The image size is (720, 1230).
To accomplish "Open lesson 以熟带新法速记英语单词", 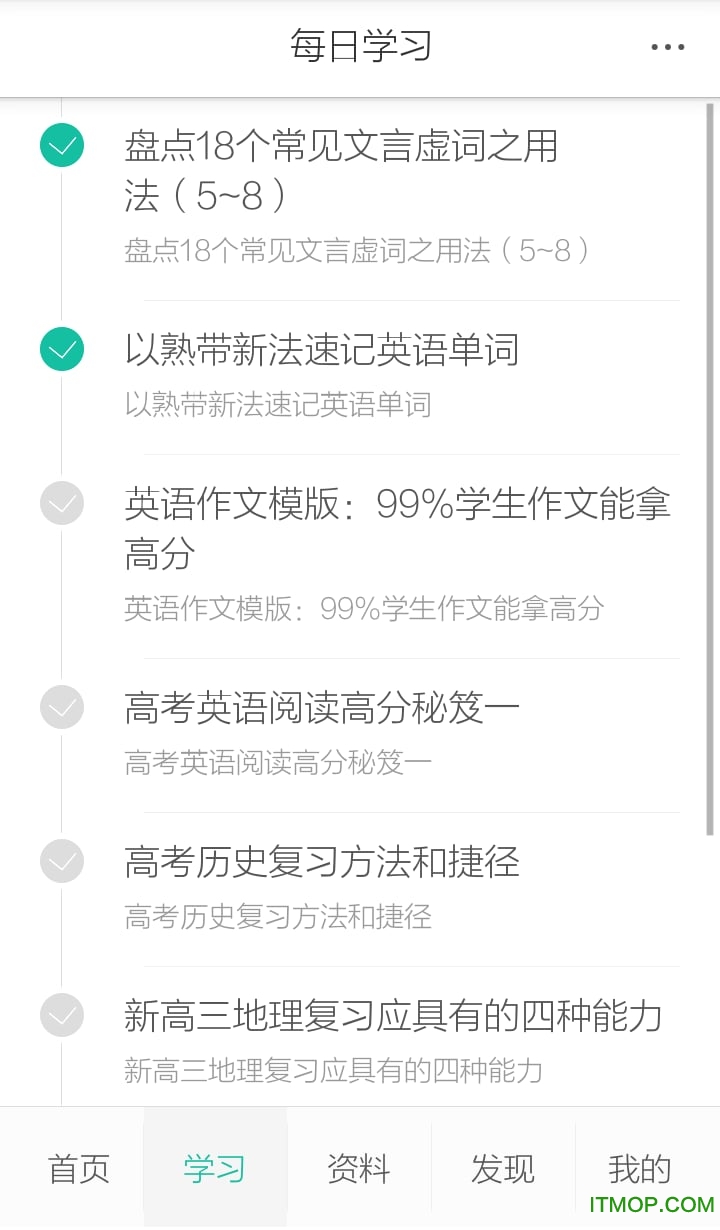I will click(x=322, y=350).
